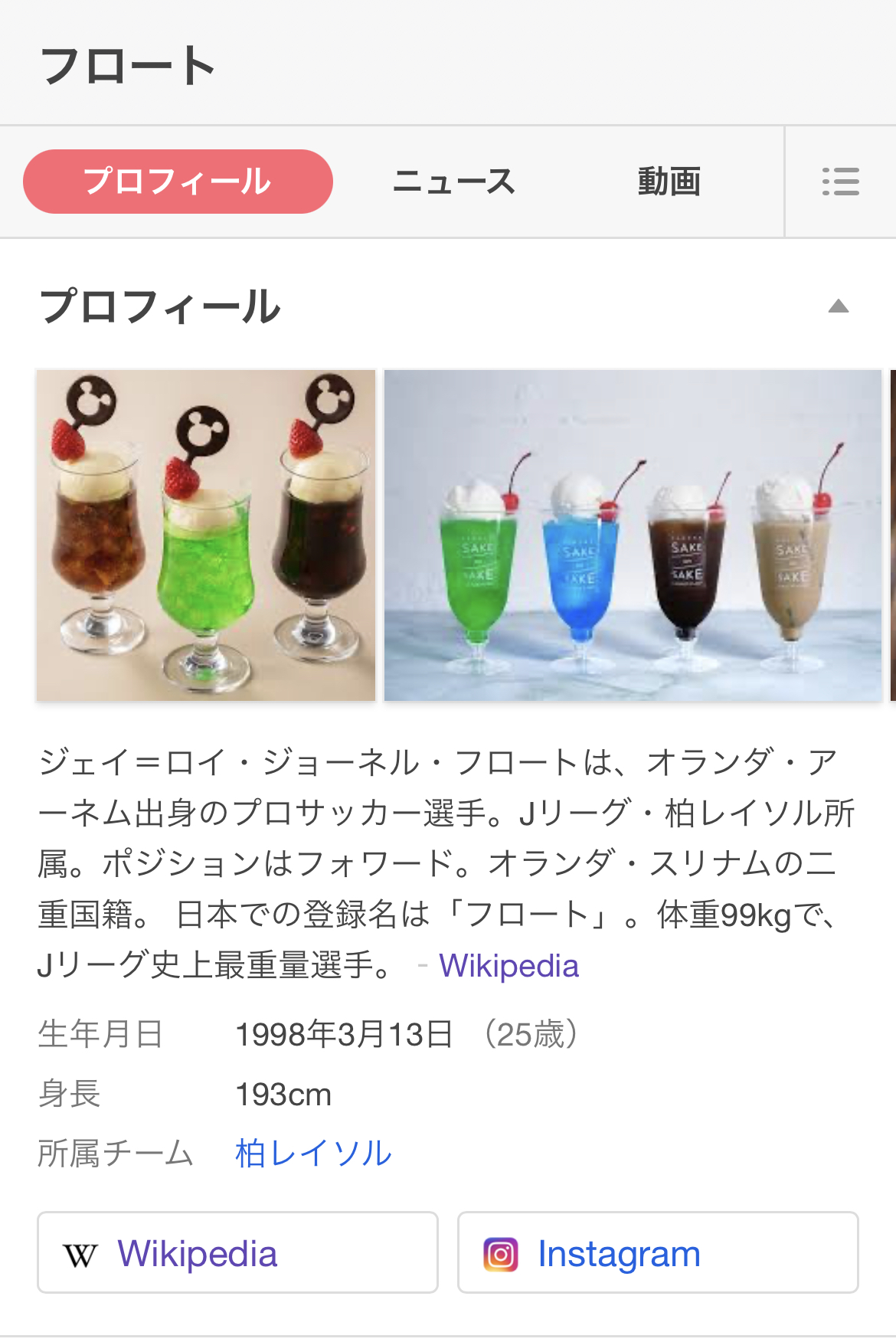The image size is (896, 1342).
Task: Collapse the プロフィール section
Action: [839, 306]
